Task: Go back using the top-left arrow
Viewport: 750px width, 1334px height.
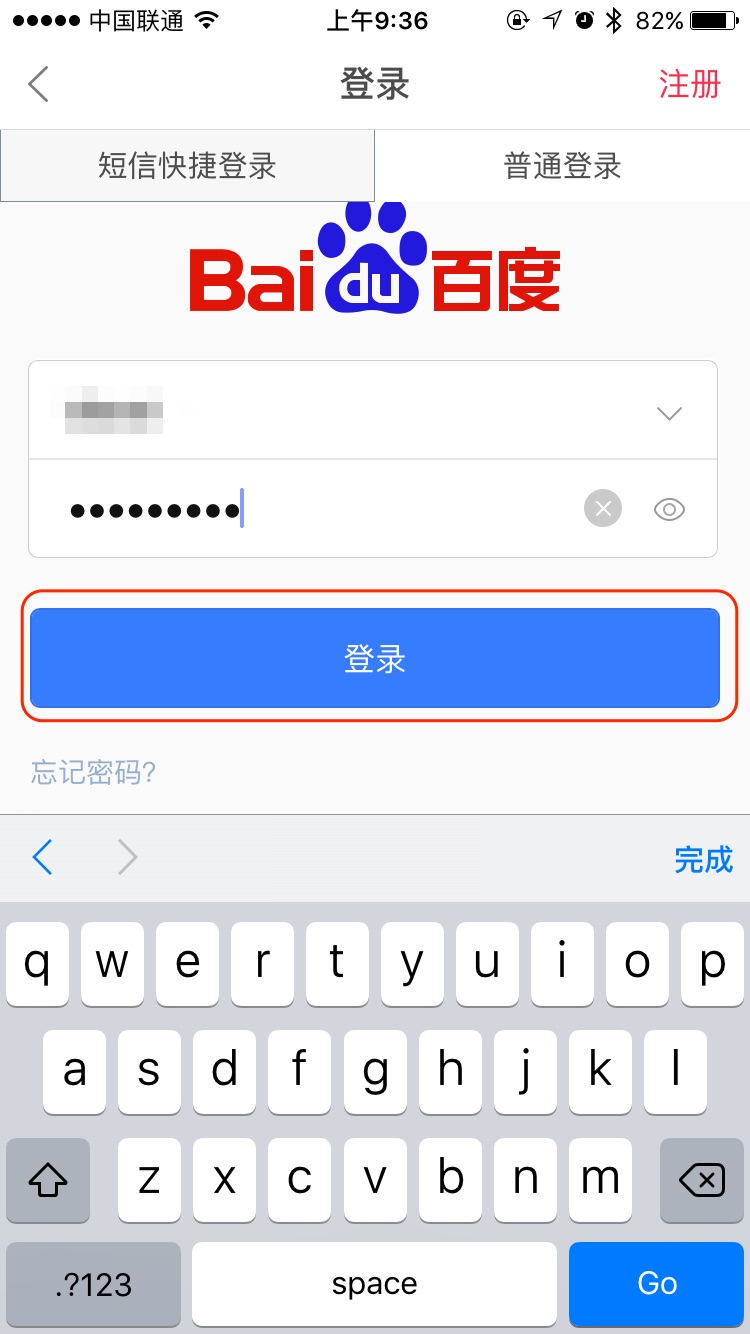Action: (39, 84)
